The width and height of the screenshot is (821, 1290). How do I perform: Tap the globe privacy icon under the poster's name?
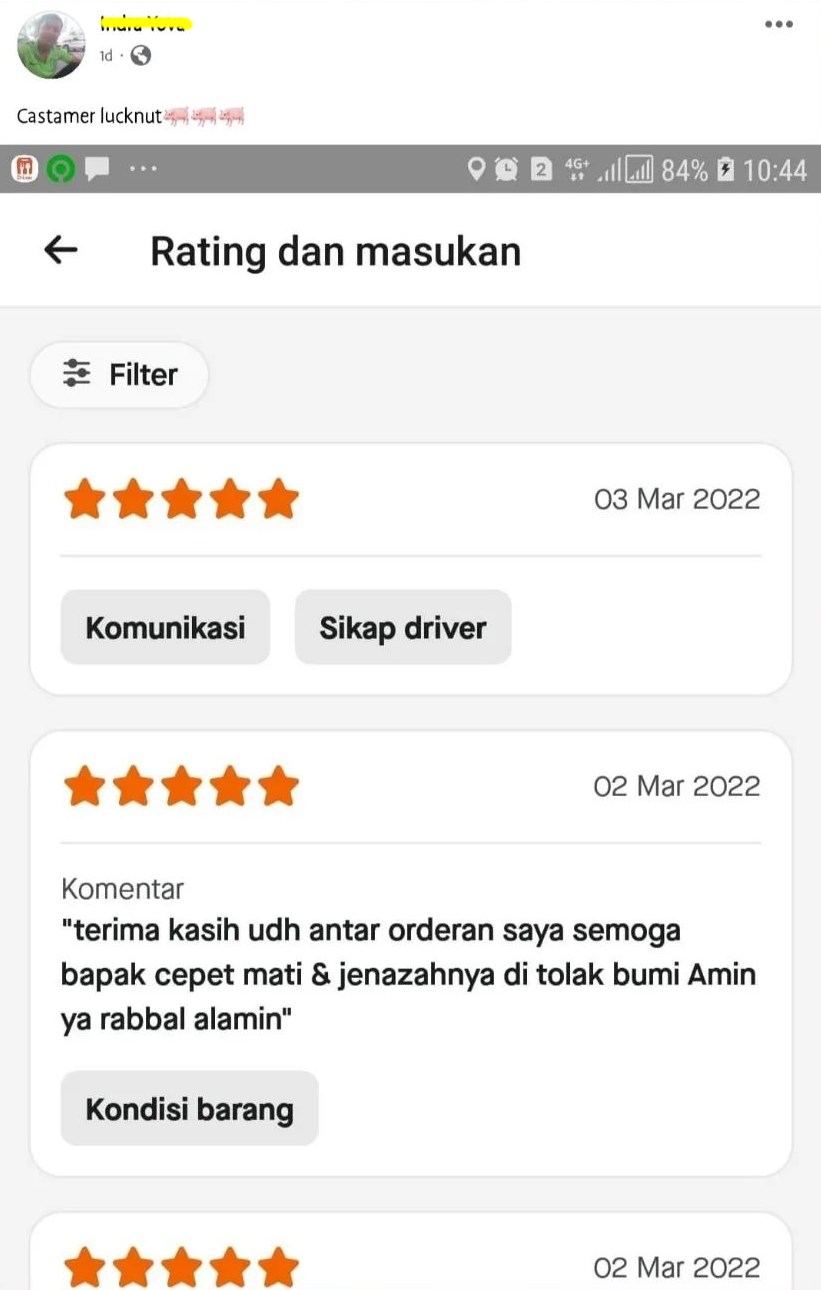140,57
